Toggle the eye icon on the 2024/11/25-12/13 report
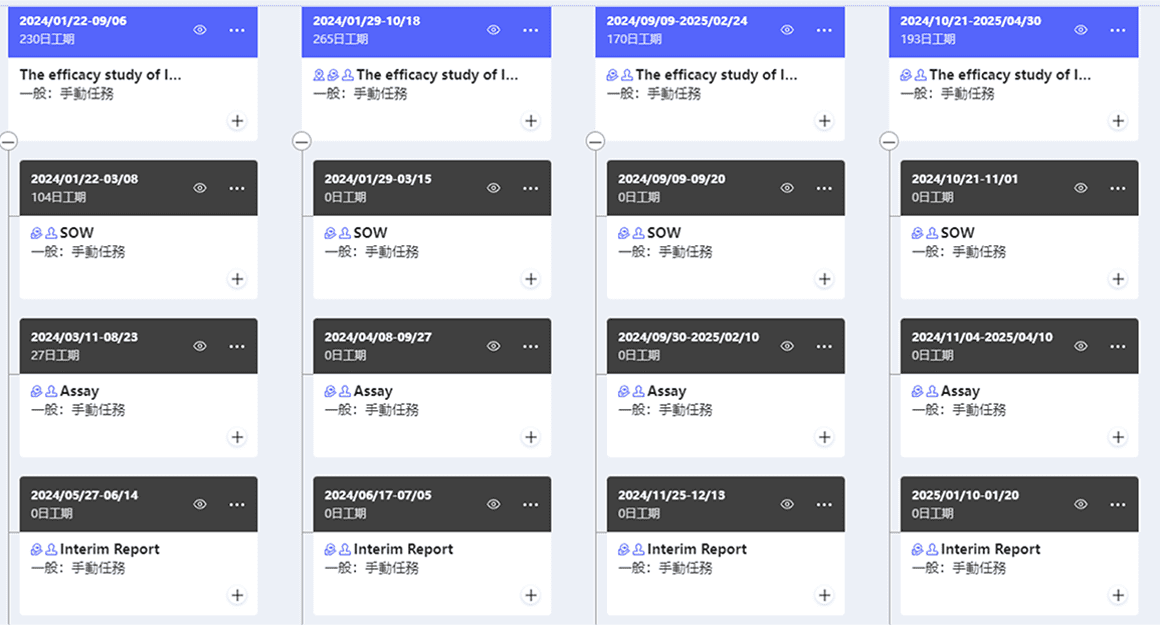 tap(787, 504)
